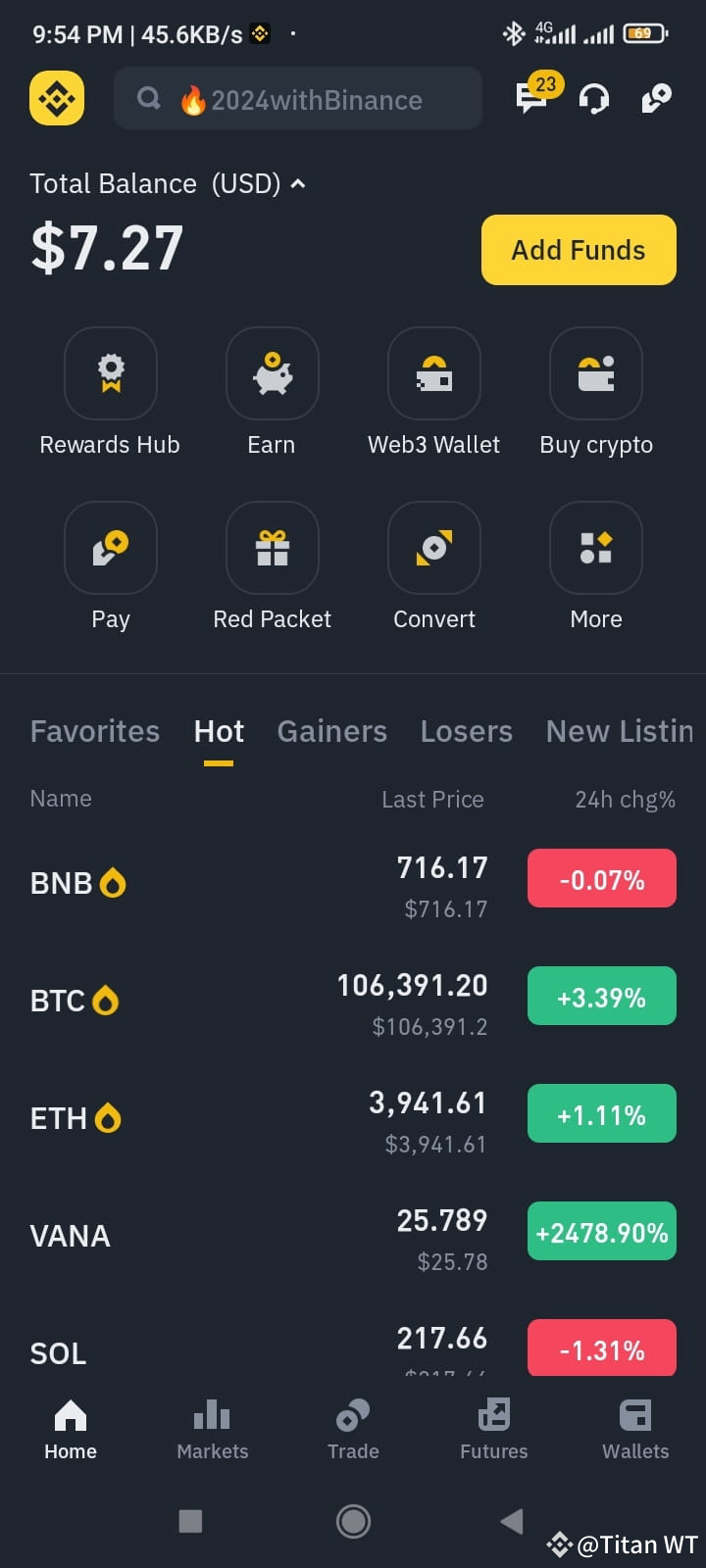Screen dimensions: 706x1568
Task: Open the Pay feature
Action: [111, 548]
